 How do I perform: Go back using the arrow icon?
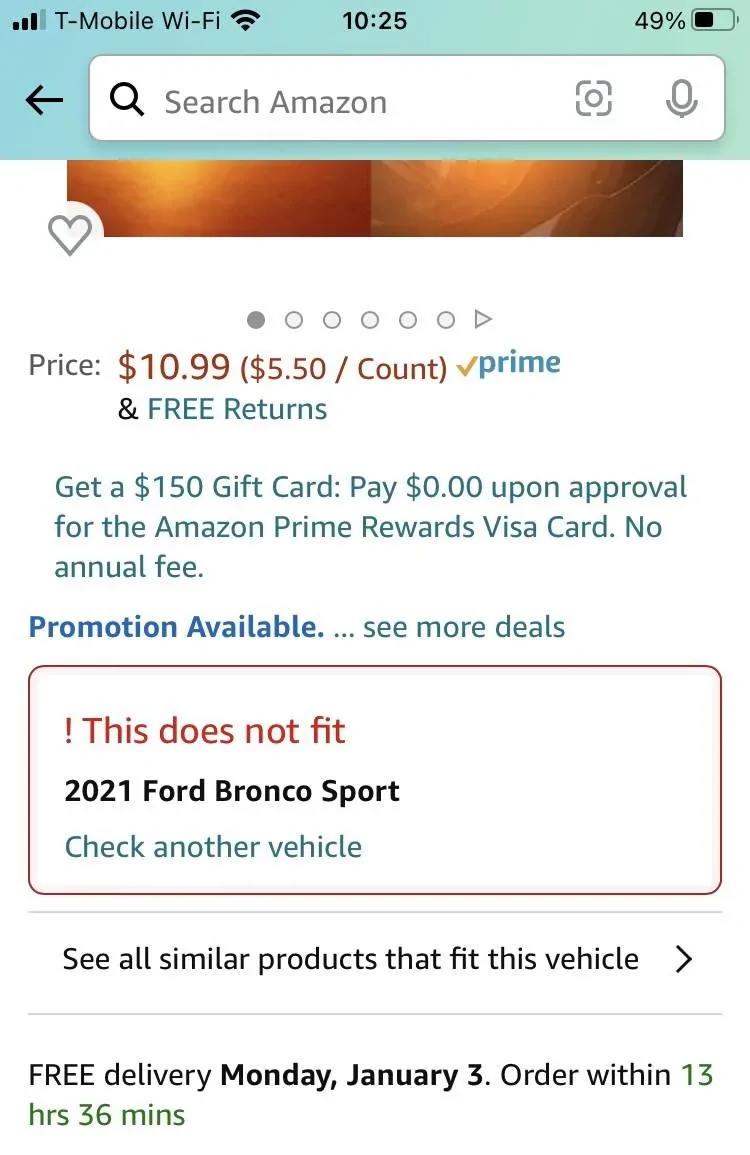[44, 99]
